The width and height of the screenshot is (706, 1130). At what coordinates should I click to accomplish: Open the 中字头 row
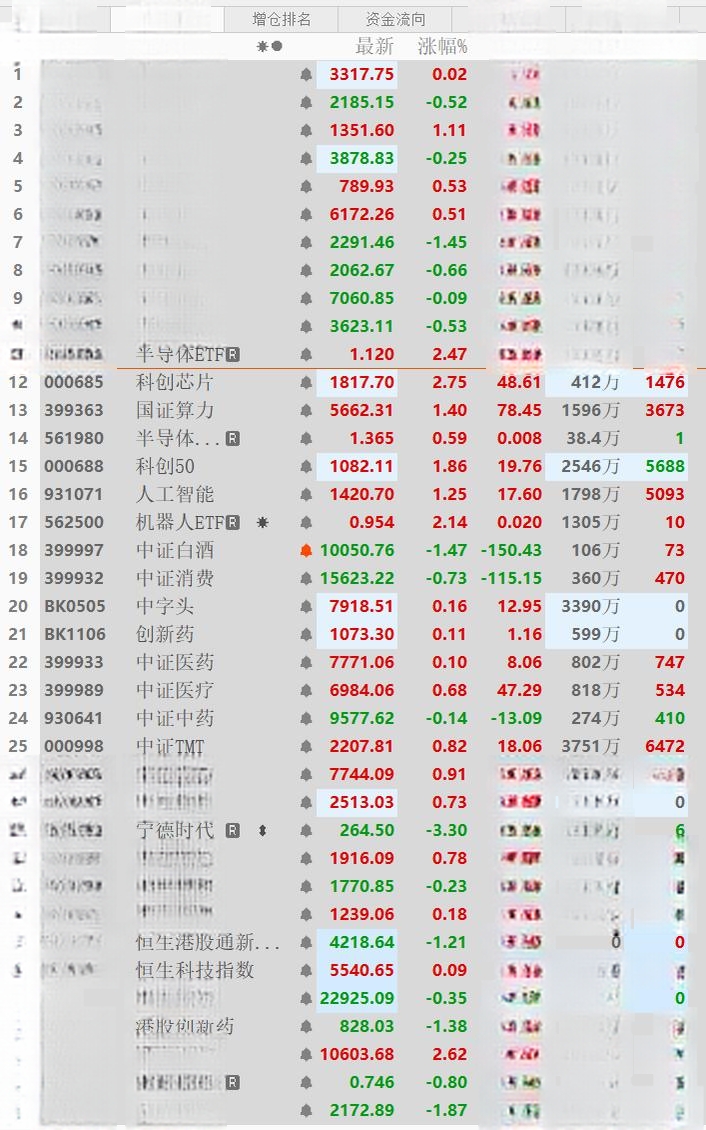click(x=166, y=606)
